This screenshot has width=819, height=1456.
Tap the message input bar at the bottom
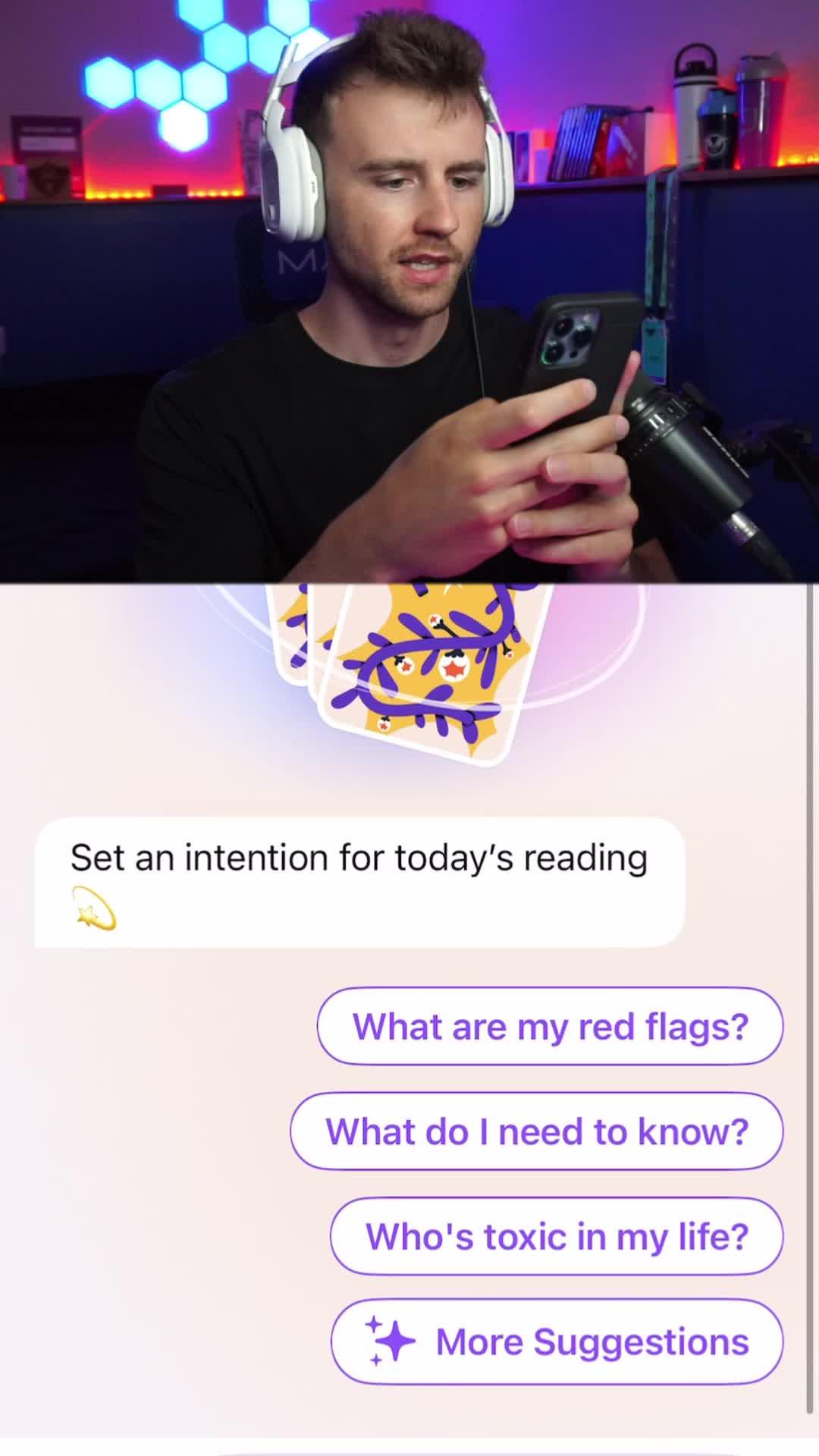point(409,1445)
